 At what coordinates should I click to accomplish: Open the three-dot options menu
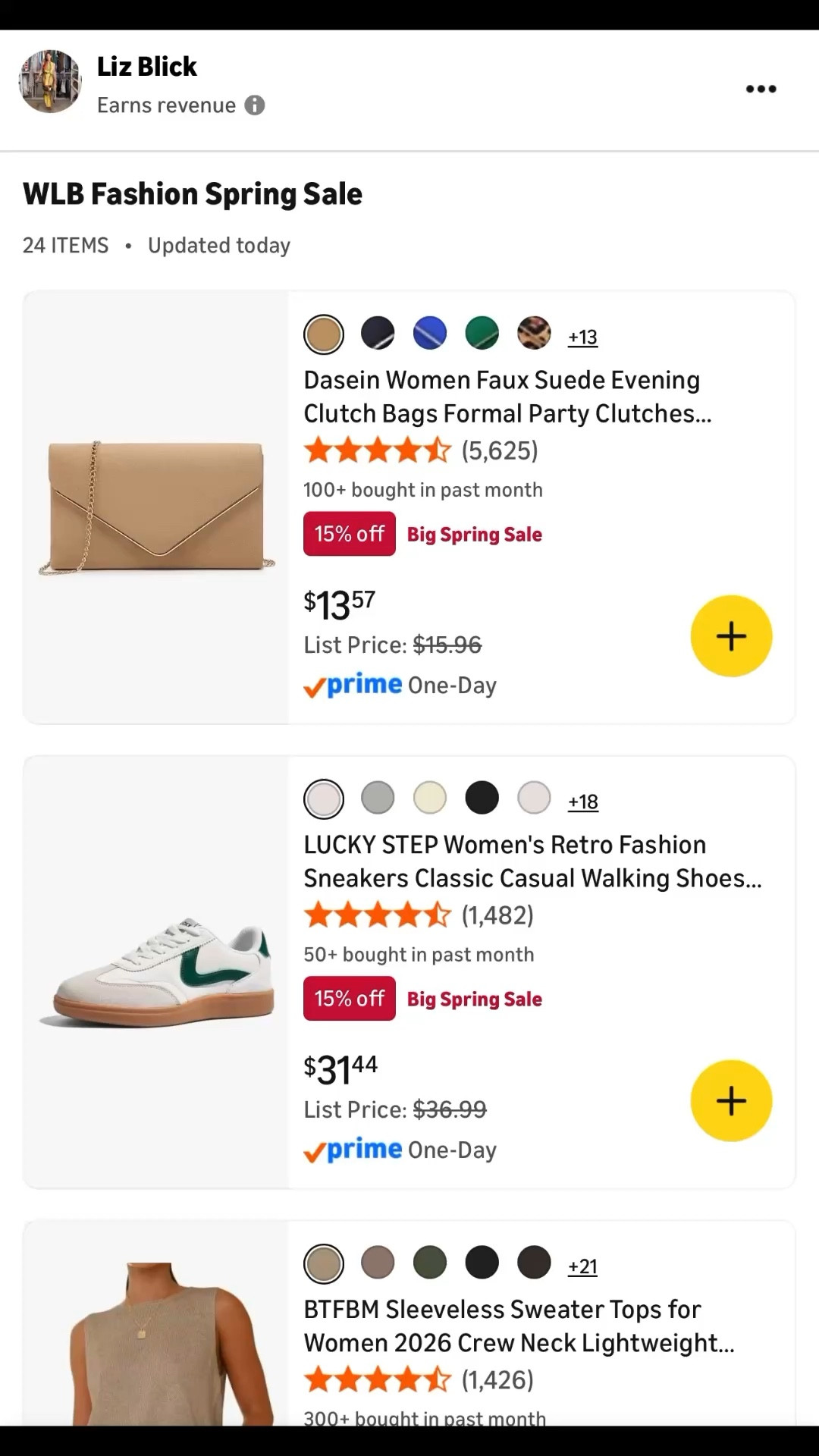pyautogui.click(x=761, y=89)
